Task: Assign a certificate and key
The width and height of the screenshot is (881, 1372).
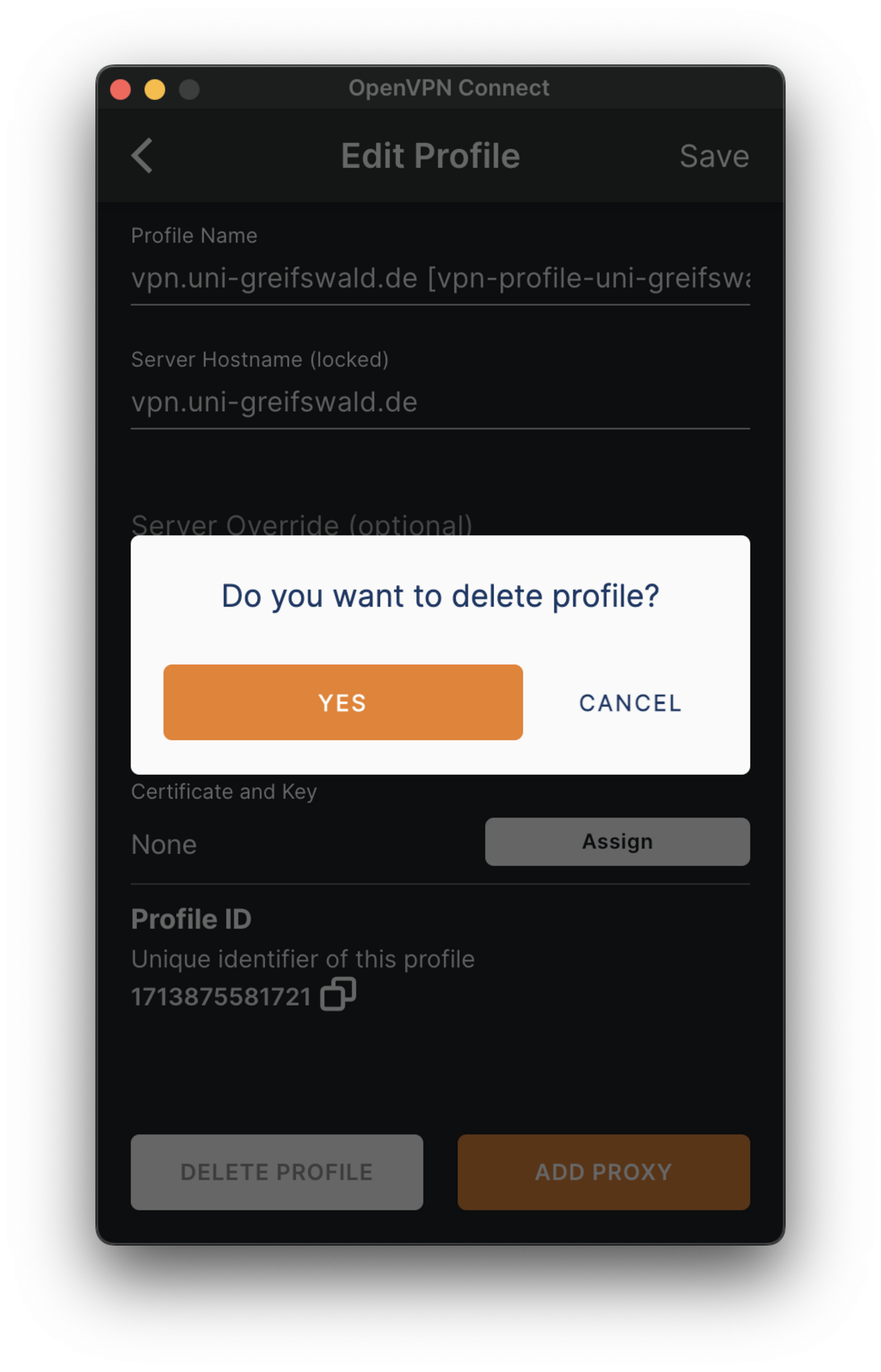Action: [617, 842]
